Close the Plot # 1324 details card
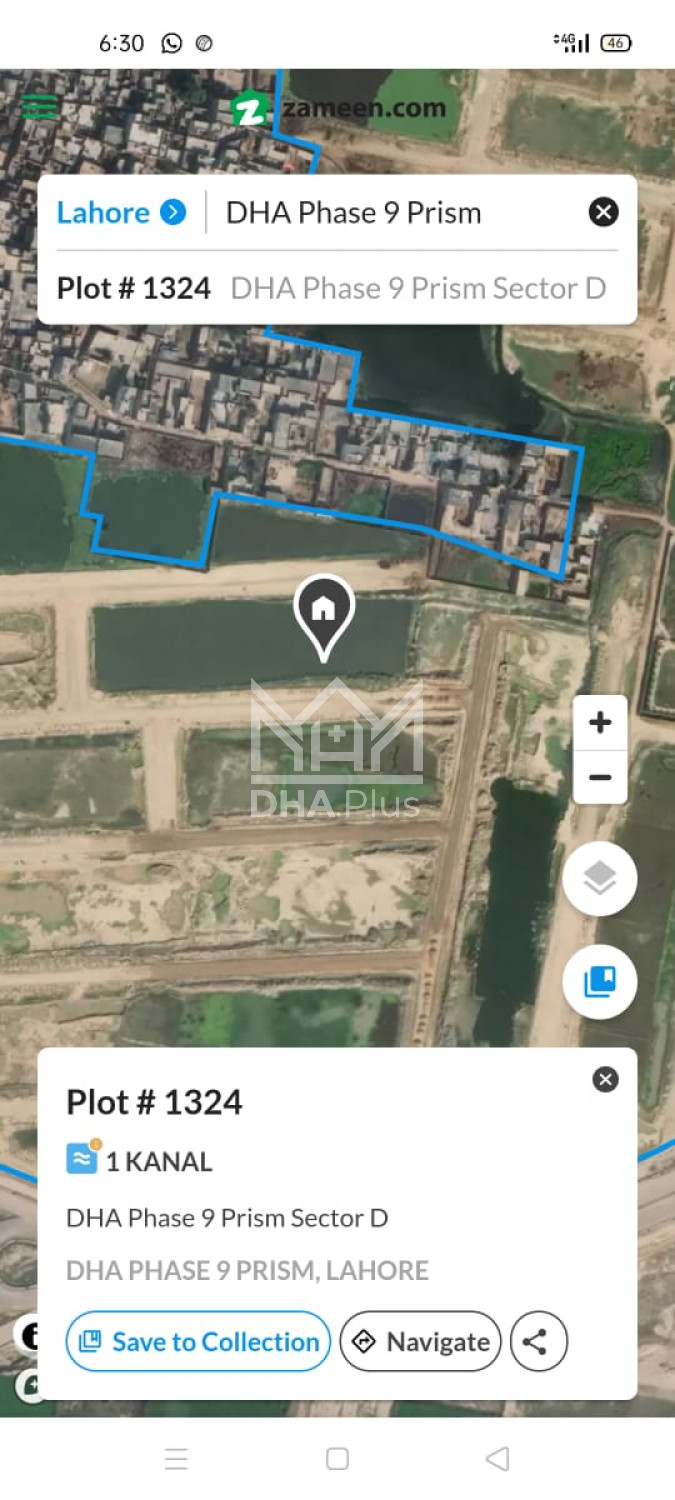Viewport: 675px width, 1500px height. [605, 1080]
